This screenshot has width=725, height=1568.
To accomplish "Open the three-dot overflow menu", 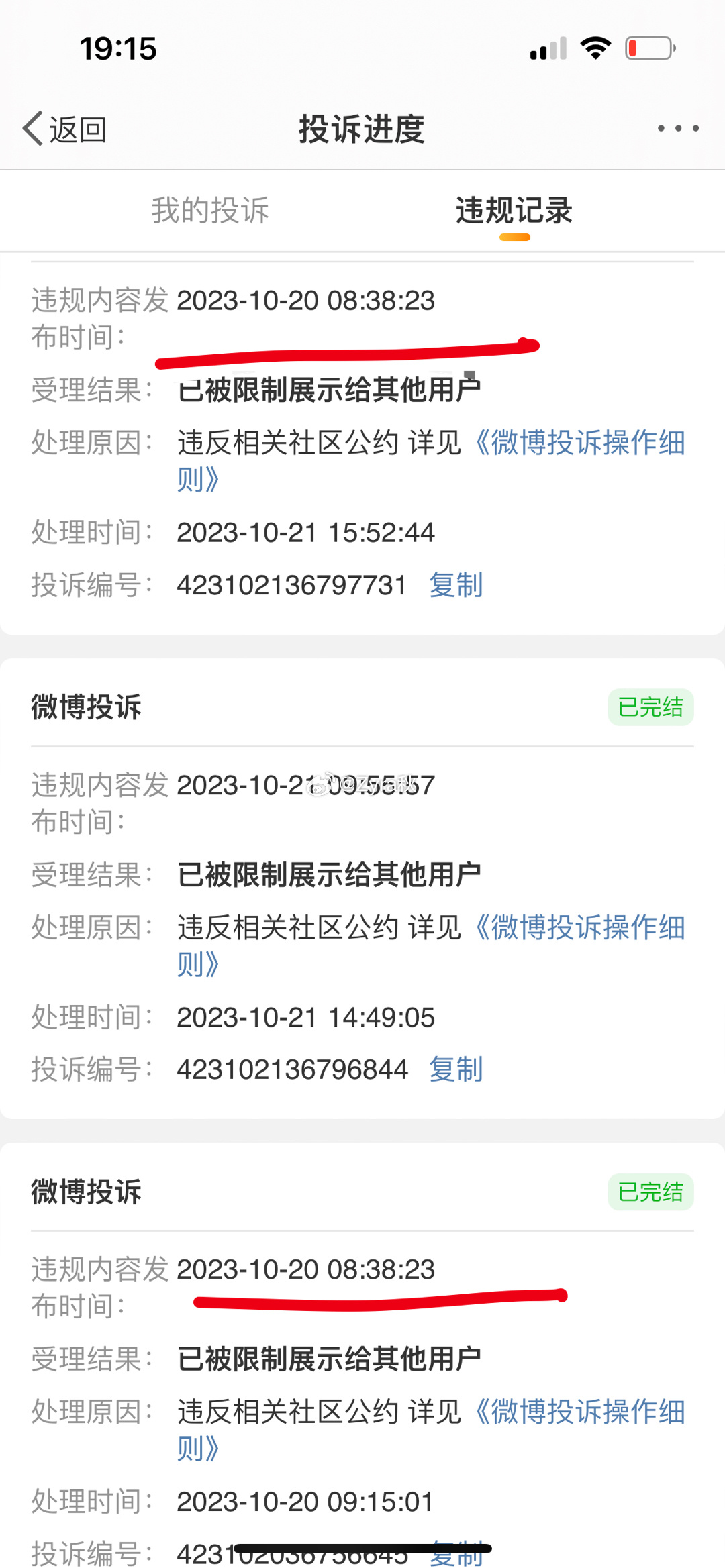I will (678, 128).
